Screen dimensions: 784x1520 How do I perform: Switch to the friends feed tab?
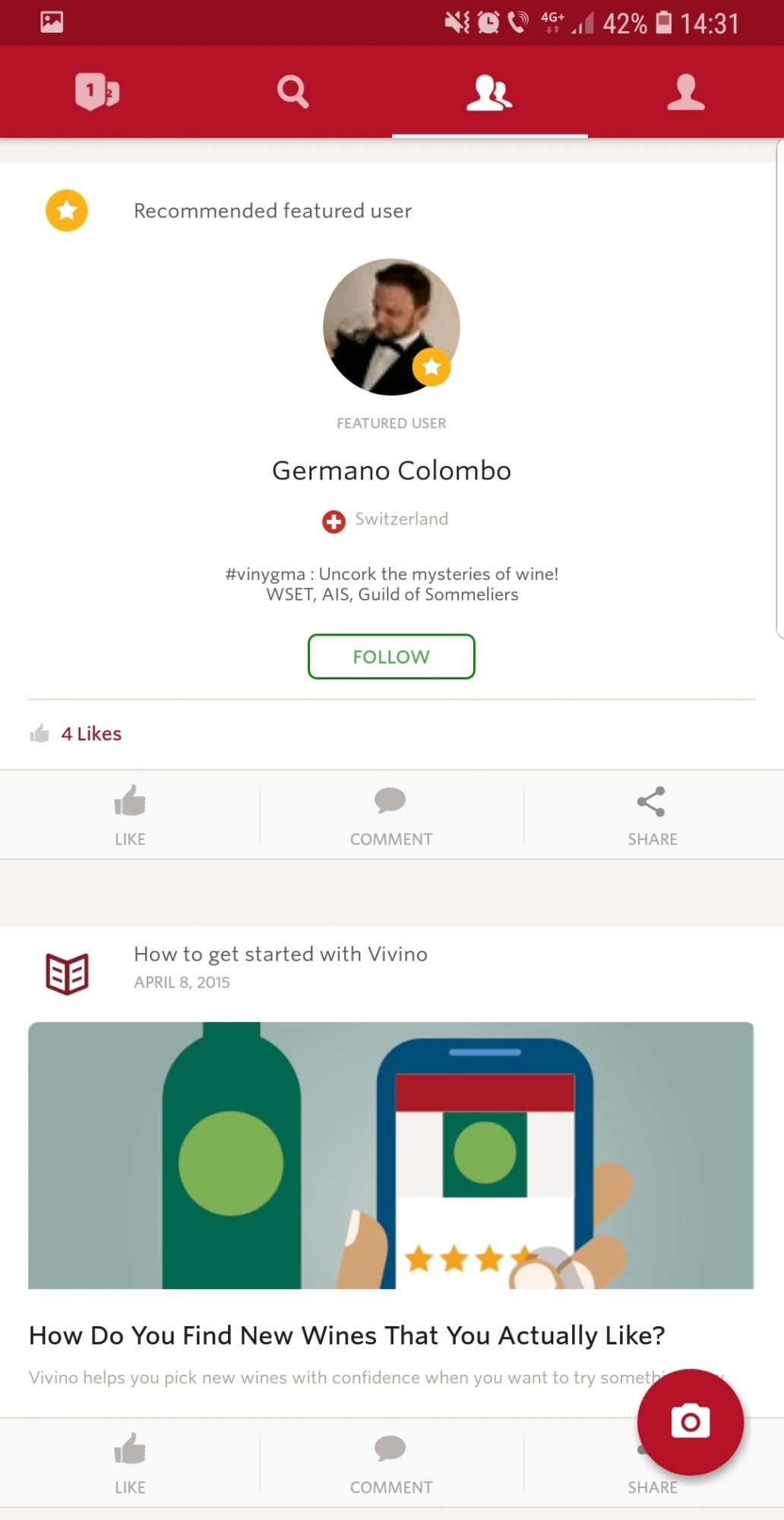(x=489, y=92)
